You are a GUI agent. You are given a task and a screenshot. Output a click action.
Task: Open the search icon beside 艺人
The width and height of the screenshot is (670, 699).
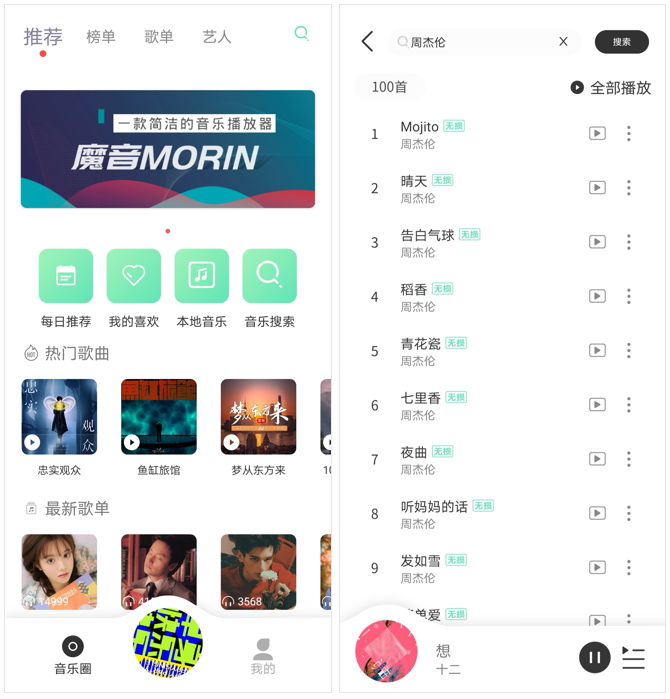click(x=301, y=34)
